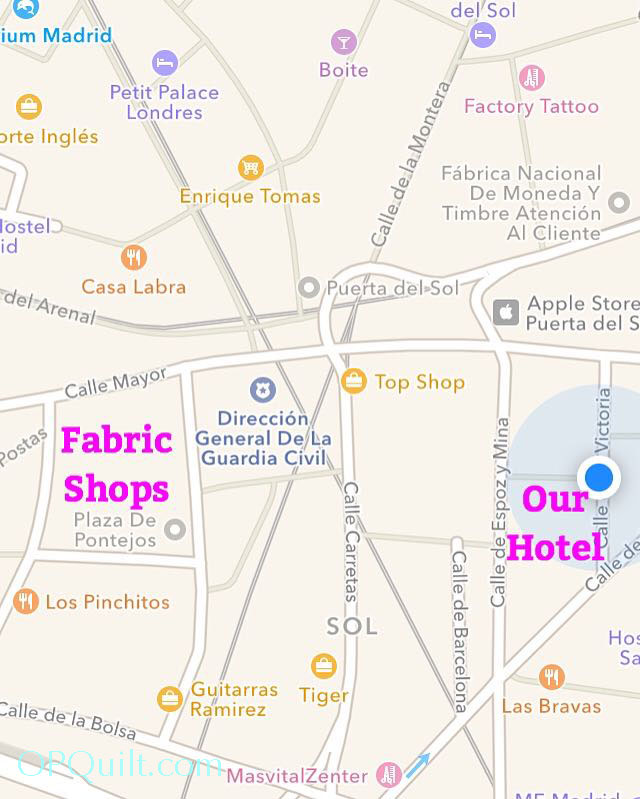Tap the Puerta del Sol marker
Image resolution: width=640 pixels, height=799 pixels.
coord(310,288)
